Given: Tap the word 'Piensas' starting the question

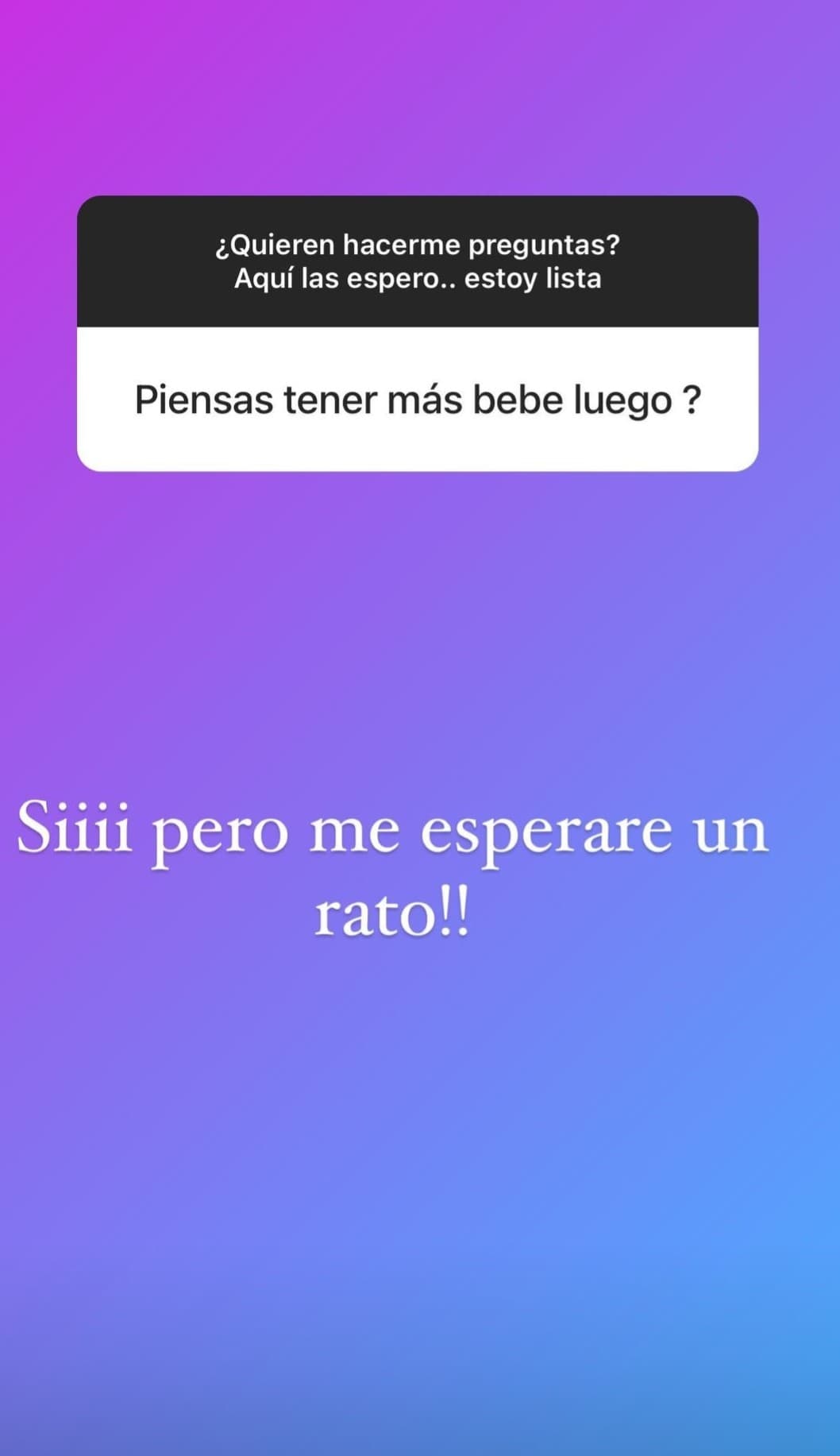Looking at the screenshot, I should point(198,400).
